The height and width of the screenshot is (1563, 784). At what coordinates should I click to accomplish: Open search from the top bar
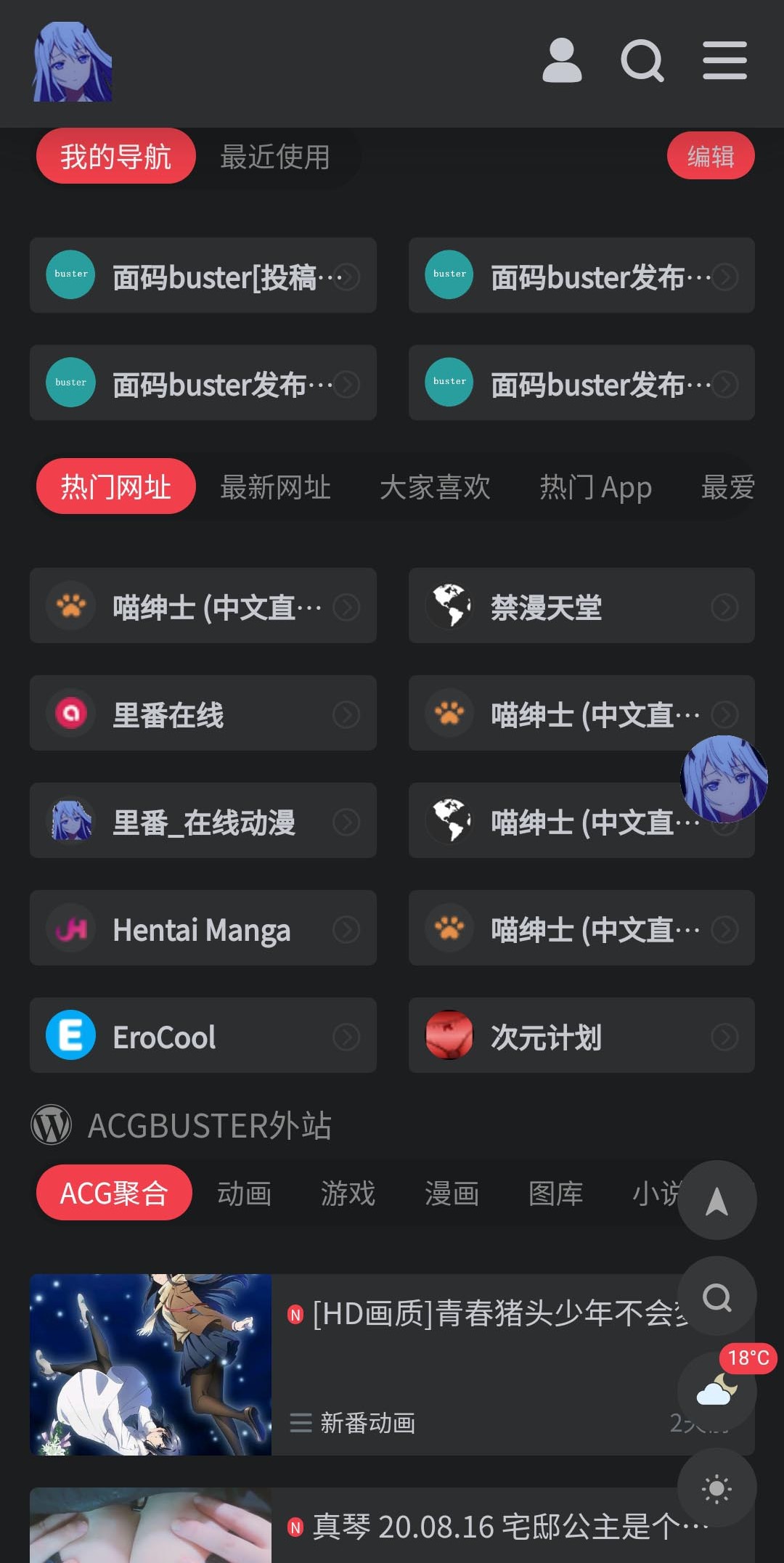[x=642, y=60]
